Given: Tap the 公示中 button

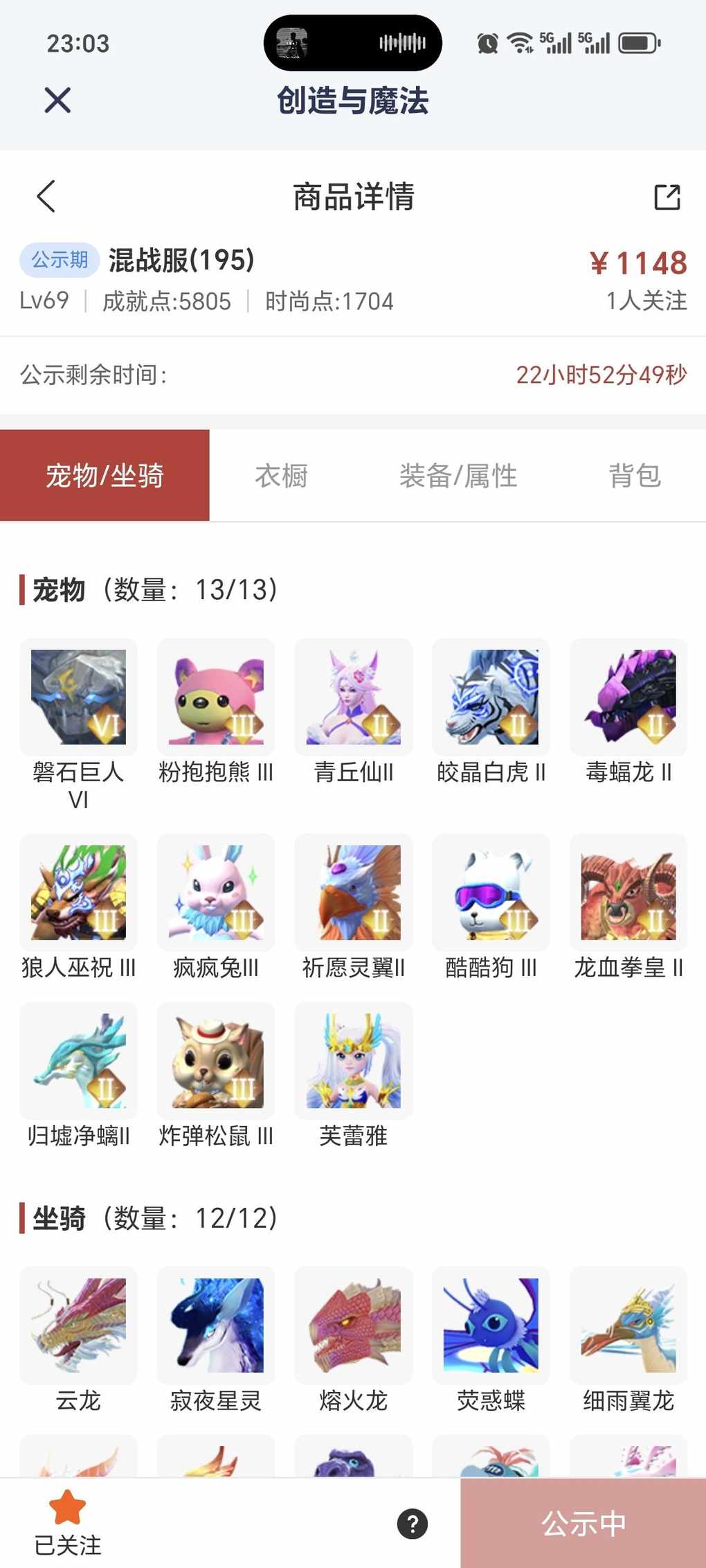Looking at the screenshot, I should point(583,1524).
